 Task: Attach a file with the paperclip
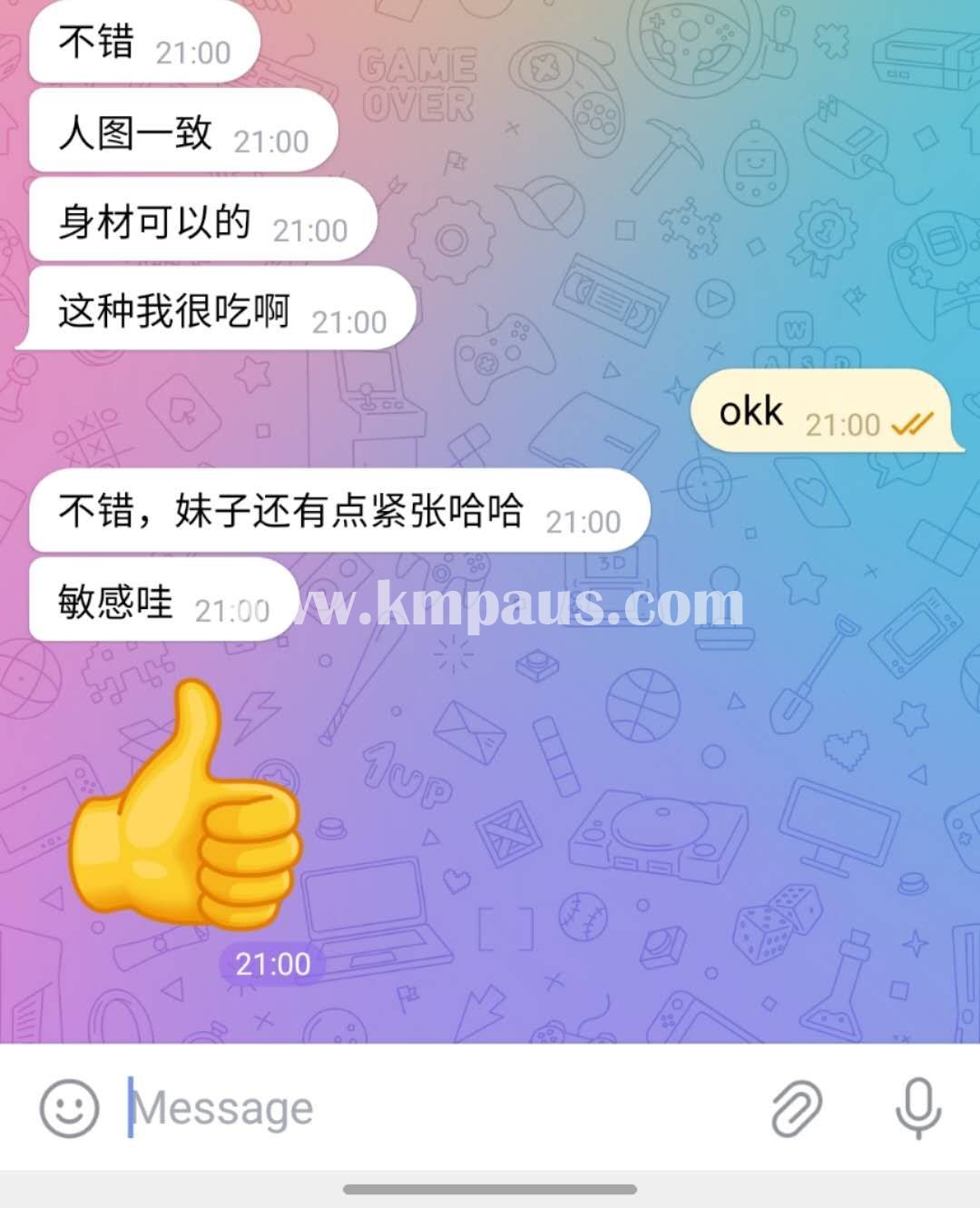(796, 1107)
